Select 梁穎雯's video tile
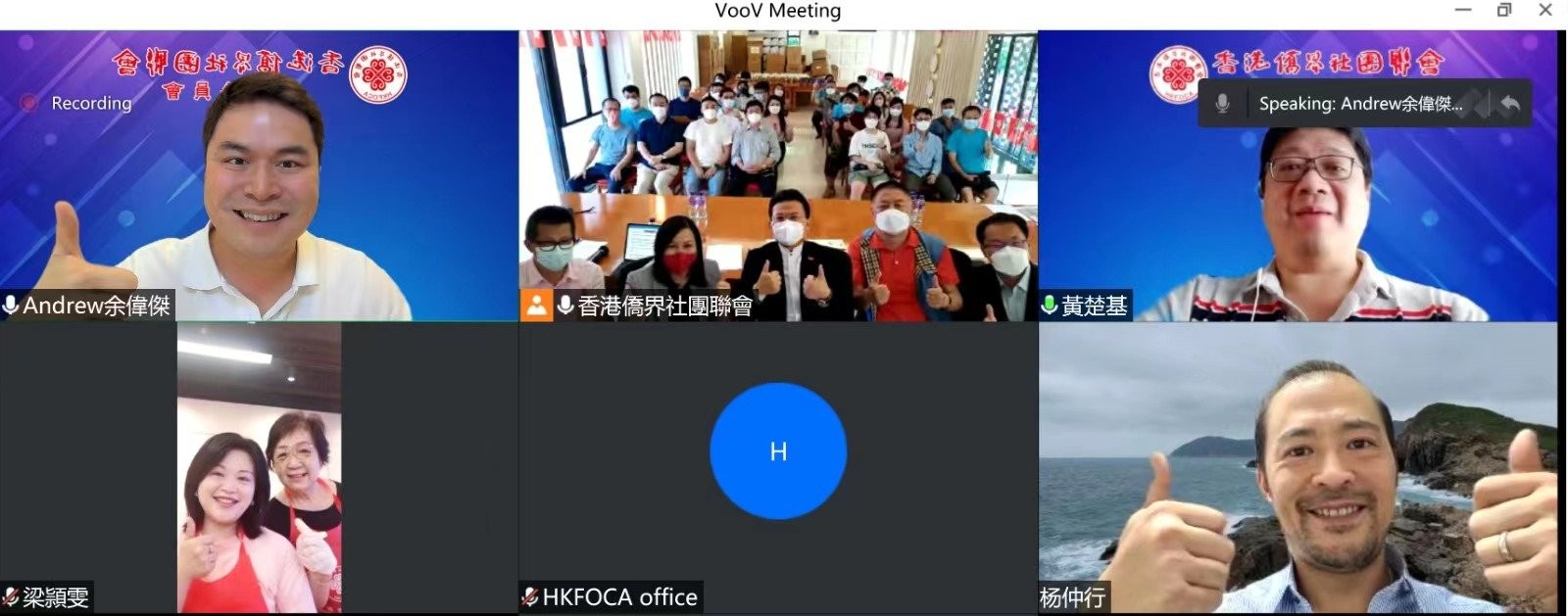This screenshot has width=1568, height=616. click(x=259, y=468)
